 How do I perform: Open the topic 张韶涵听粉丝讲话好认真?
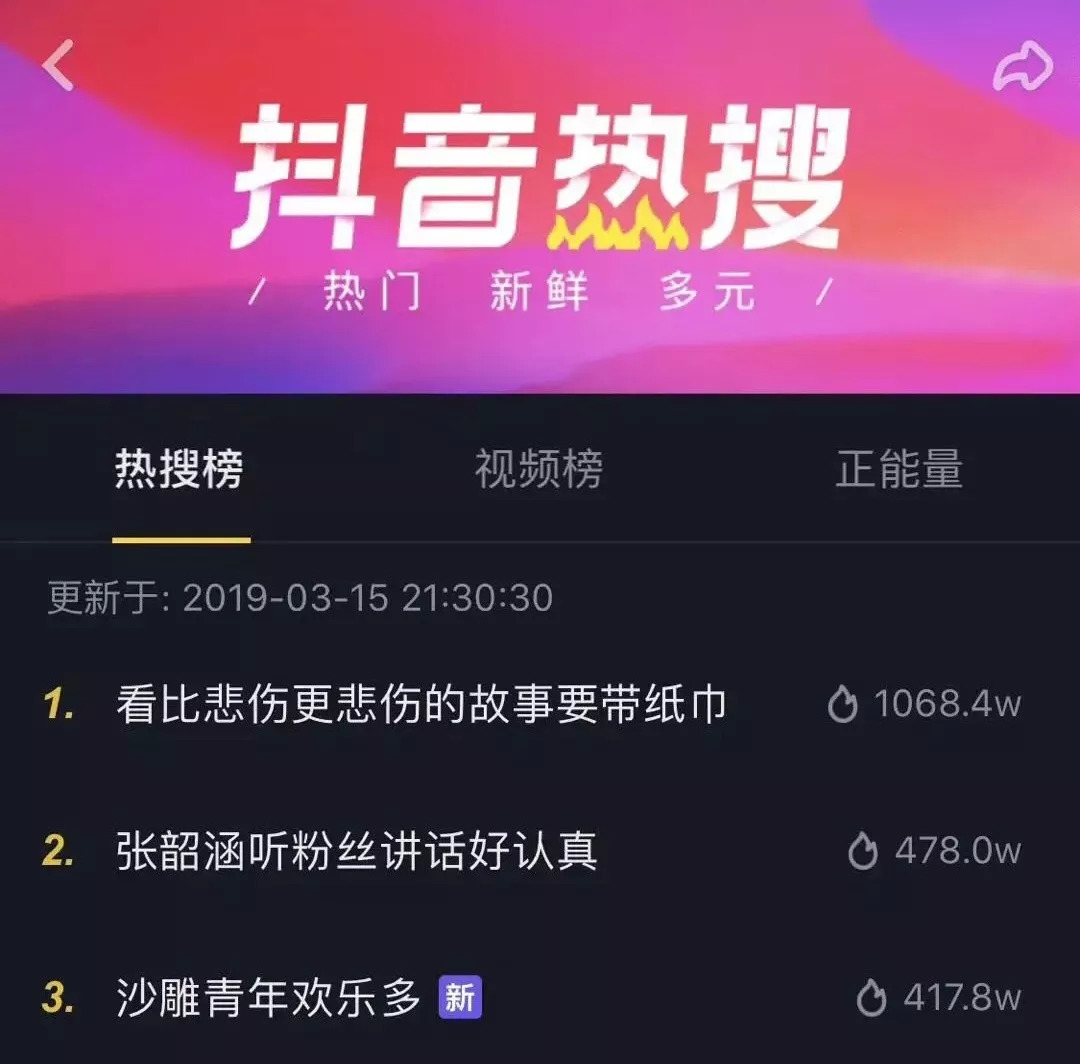point(357,852)
